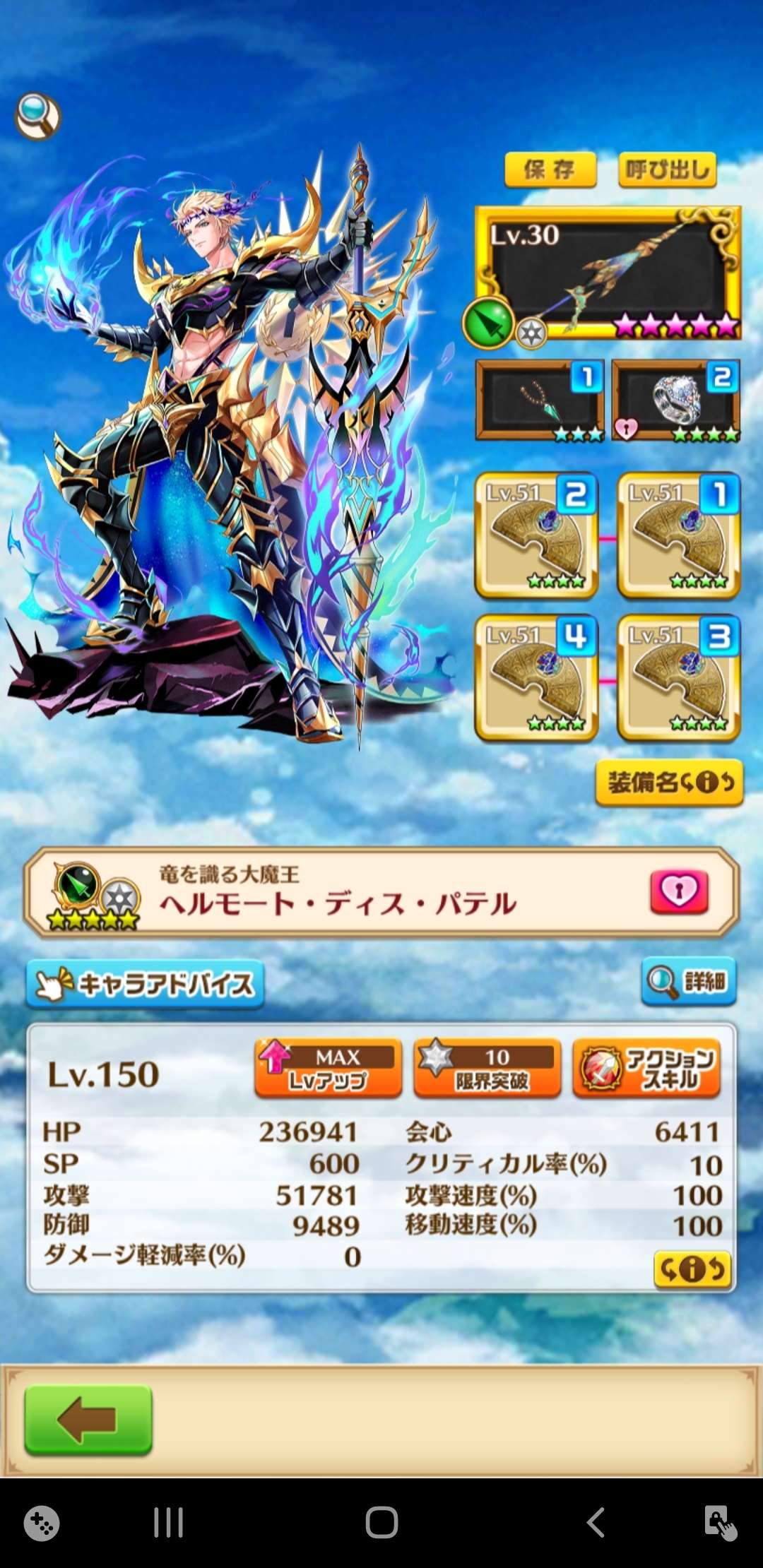Tap the pink heart lock icon
763x1568 pixels.
click(x=678, y=891)
